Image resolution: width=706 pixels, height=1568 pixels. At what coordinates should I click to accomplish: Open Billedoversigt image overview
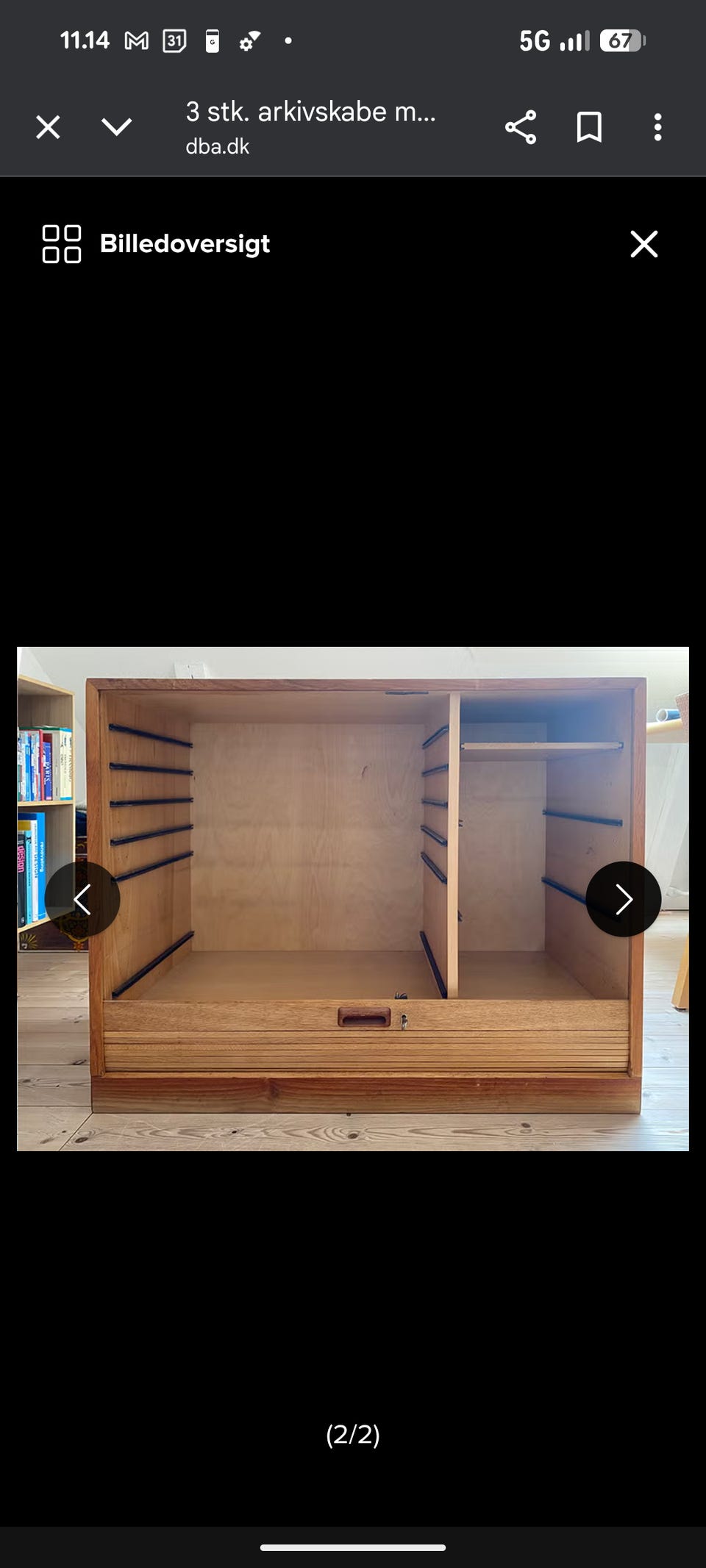point(156,244)
